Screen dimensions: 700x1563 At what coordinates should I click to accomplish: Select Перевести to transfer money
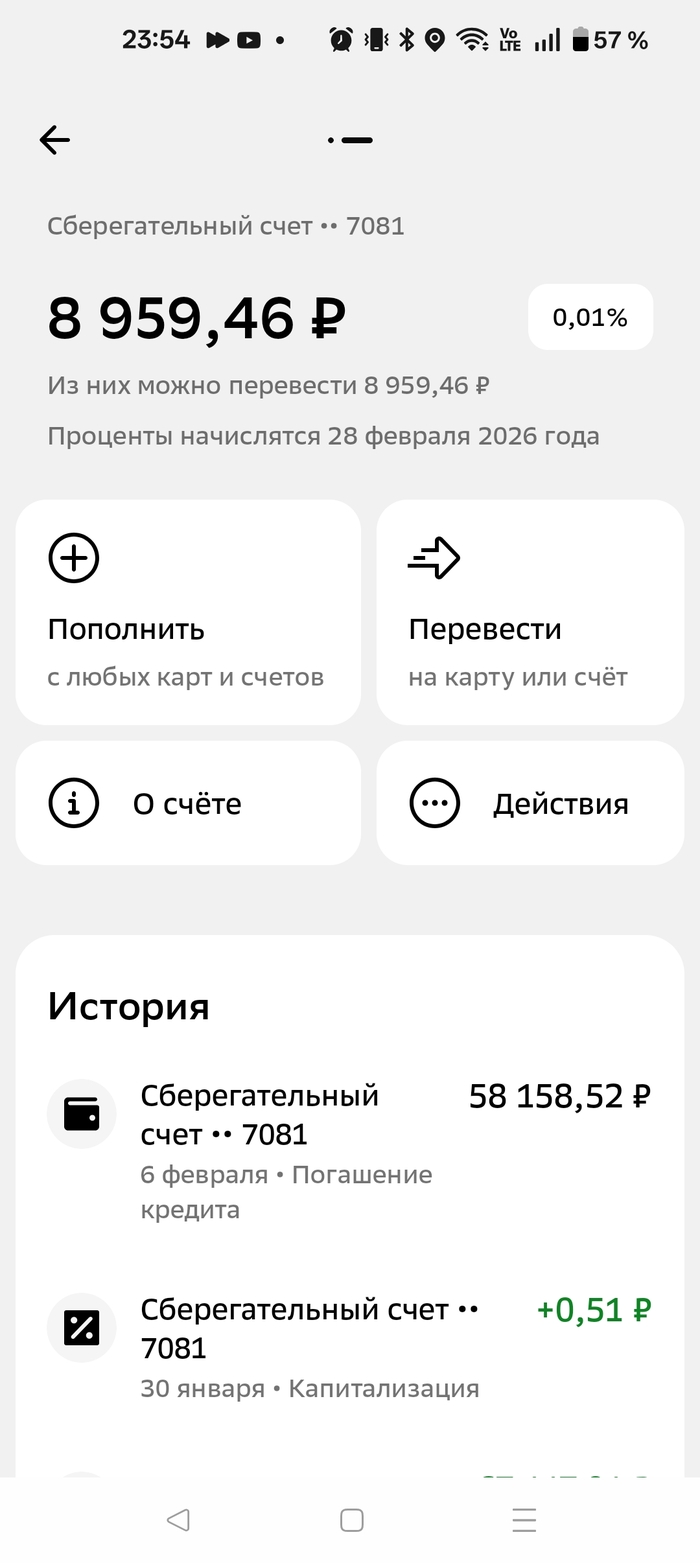click(x=530, y=612)
